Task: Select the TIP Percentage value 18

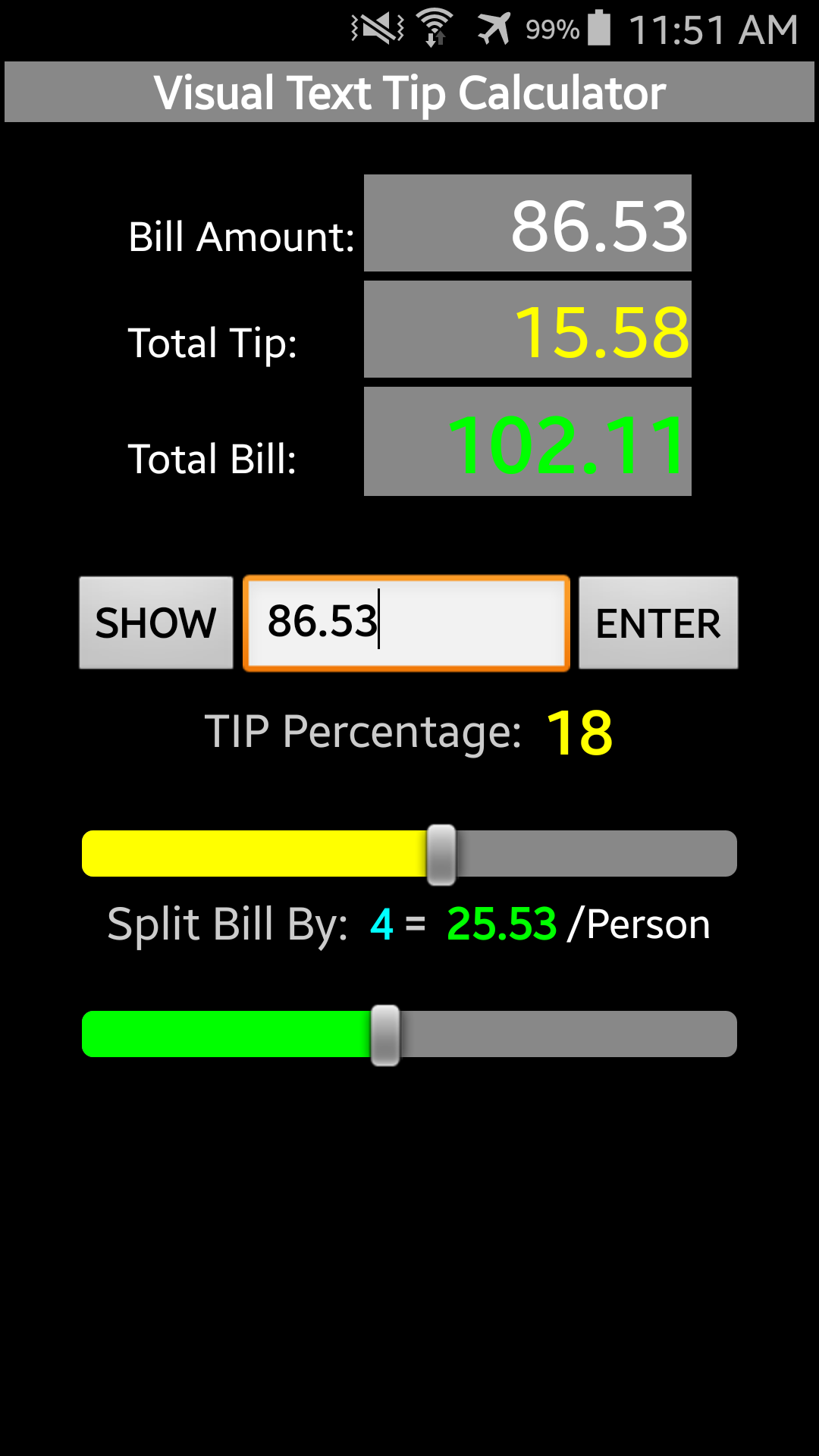Action: tap(579, 730)
